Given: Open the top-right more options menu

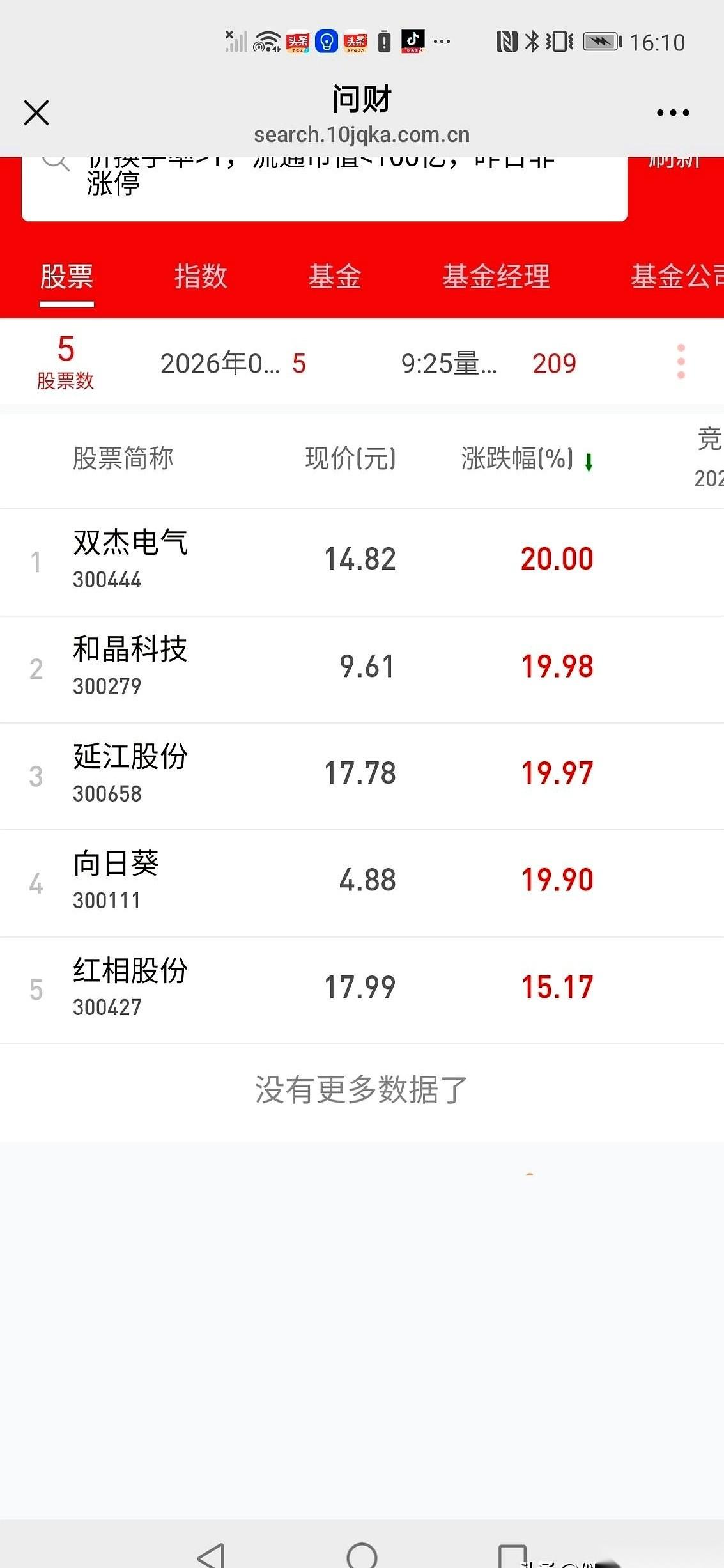Looking at the screenshot, I should (x=672, y=112).
